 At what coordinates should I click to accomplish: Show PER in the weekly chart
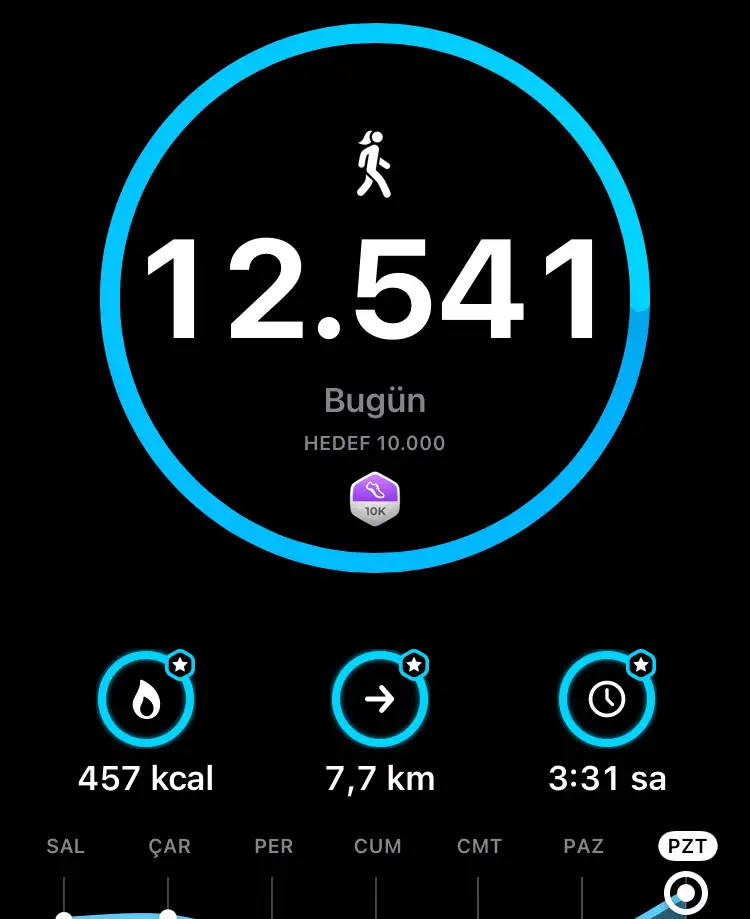(x=273, y=847)
